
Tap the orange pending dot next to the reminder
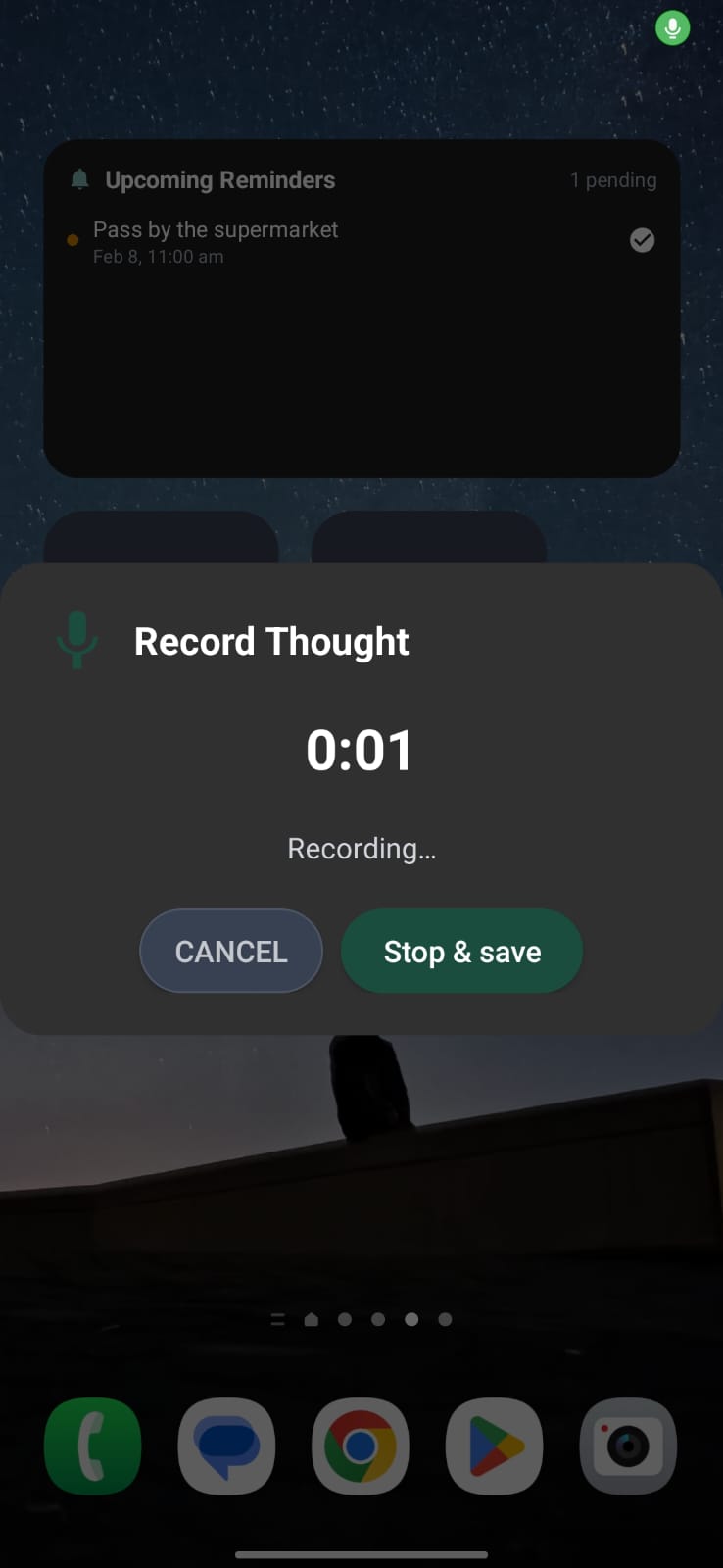coord(72,240)
